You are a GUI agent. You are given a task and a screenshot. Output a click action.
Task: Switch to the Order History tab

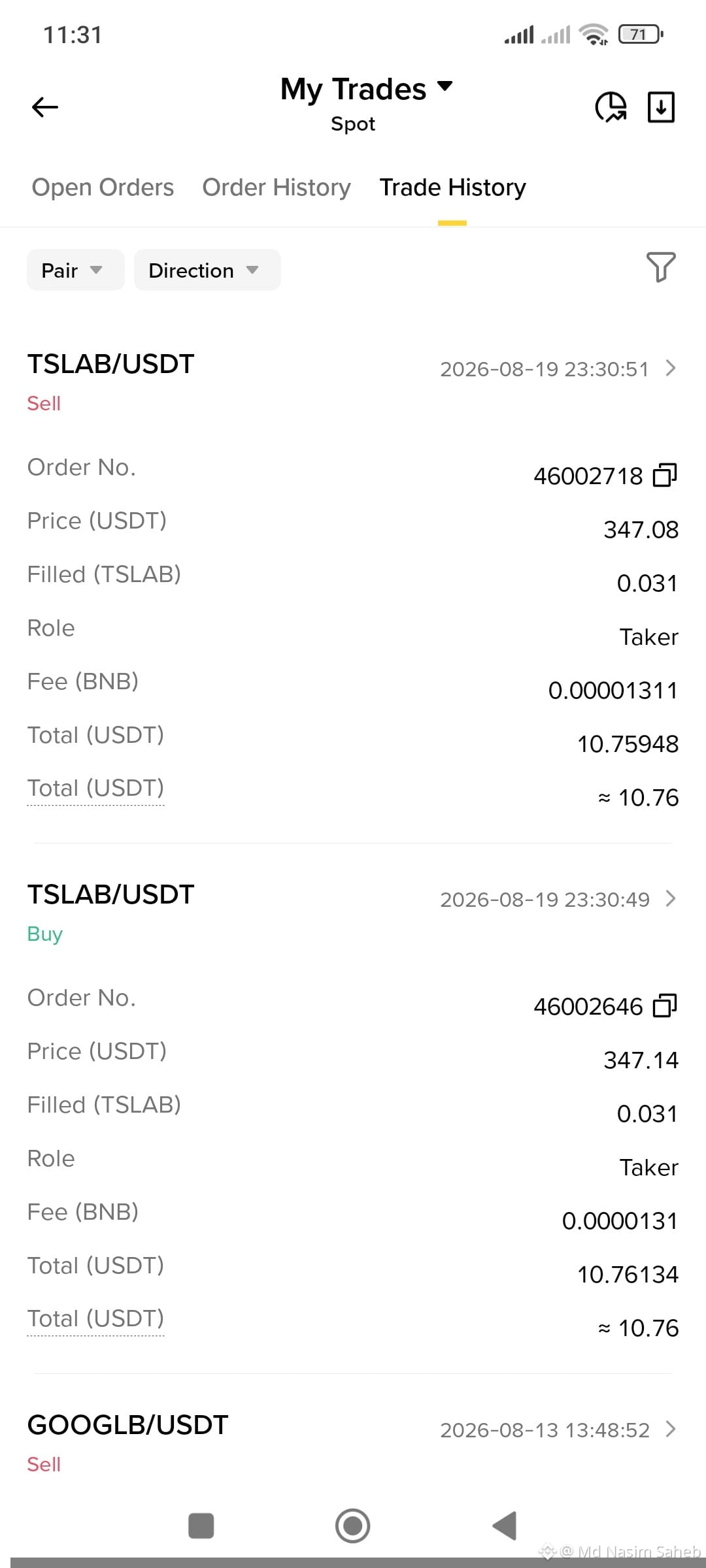[277, 188]
